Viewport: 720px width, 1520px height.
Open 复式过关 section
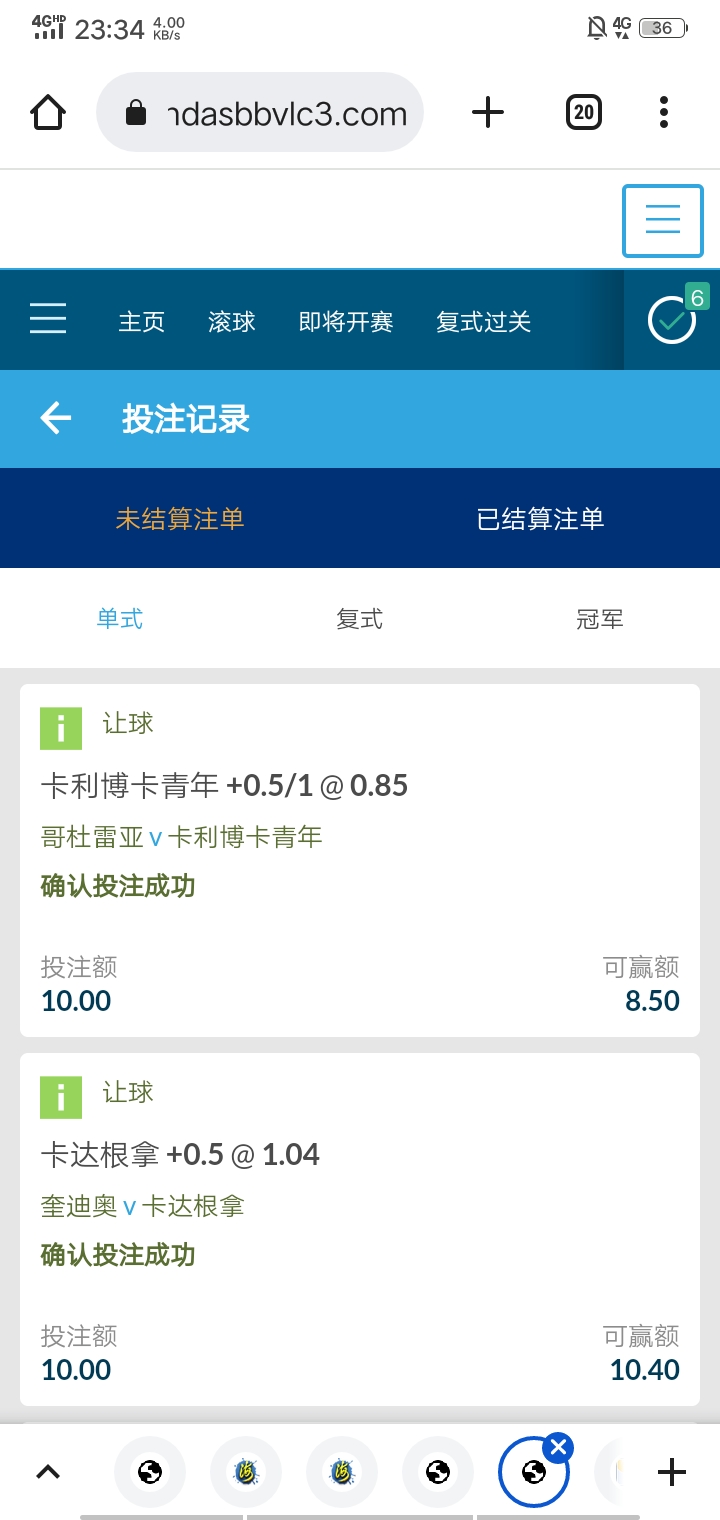point(483,322)
